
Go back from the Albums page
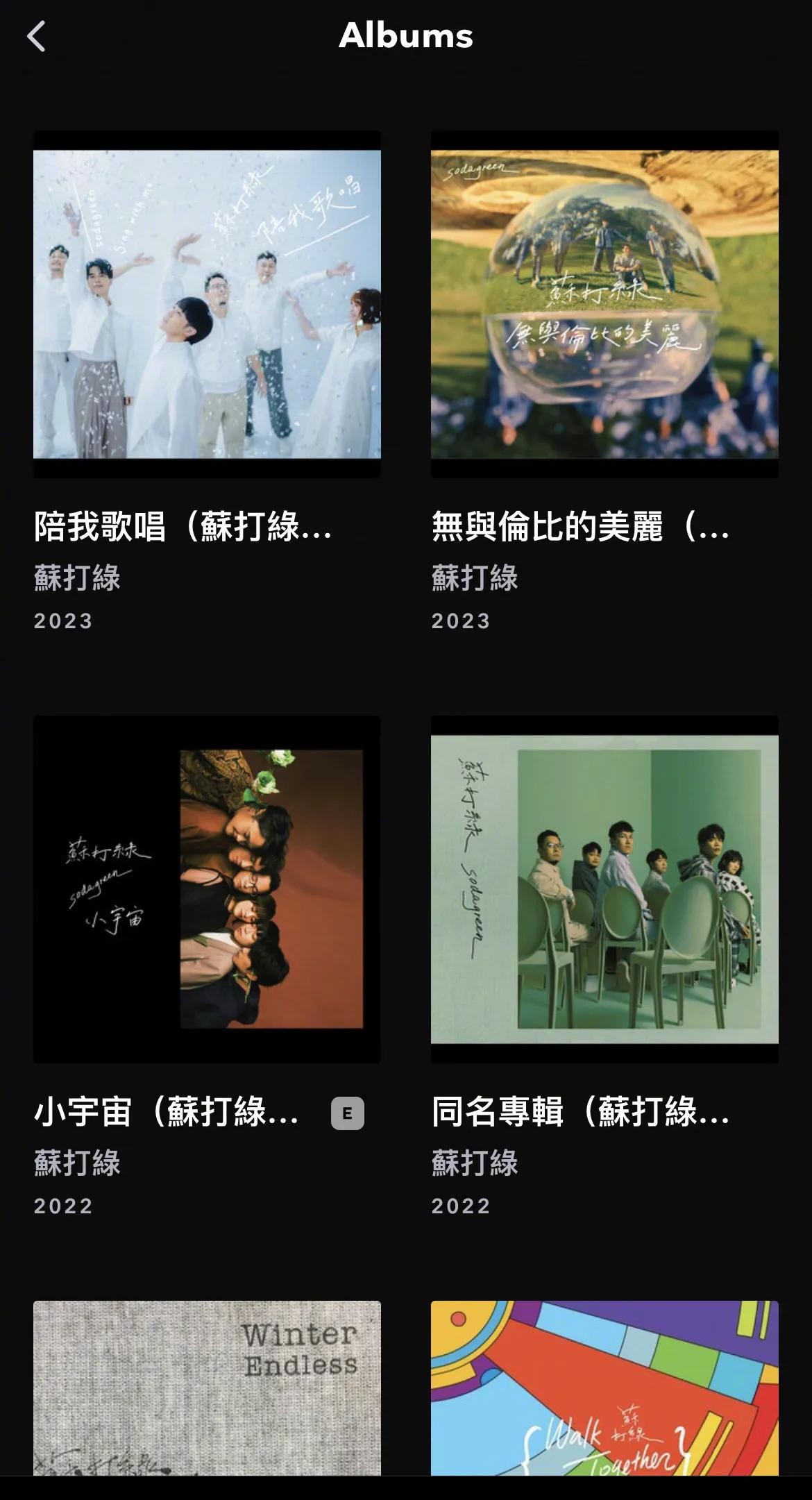[36, 36]
